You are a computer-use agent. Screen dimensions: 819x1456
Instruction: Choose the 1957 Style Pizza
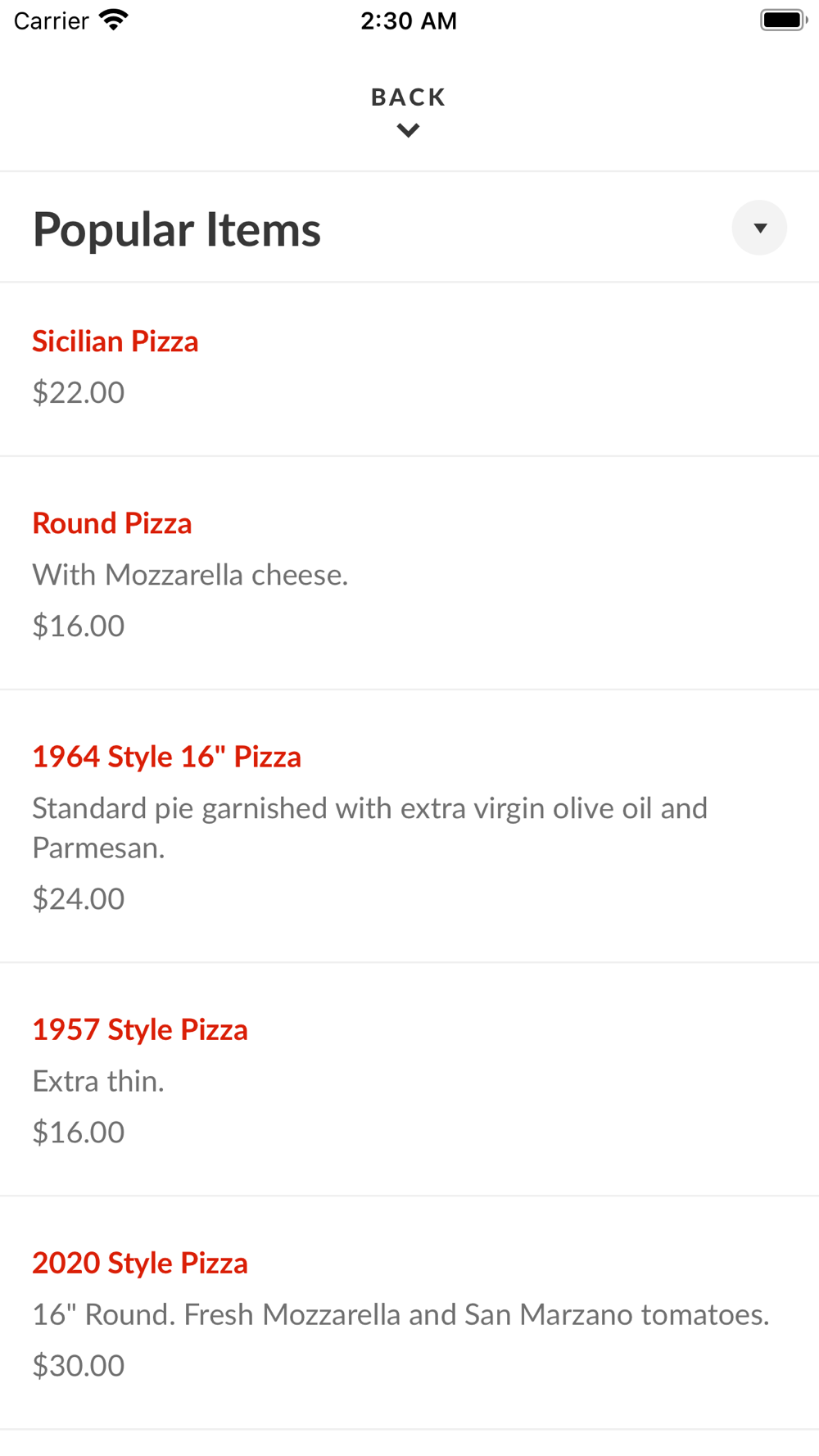point(409,1079)
